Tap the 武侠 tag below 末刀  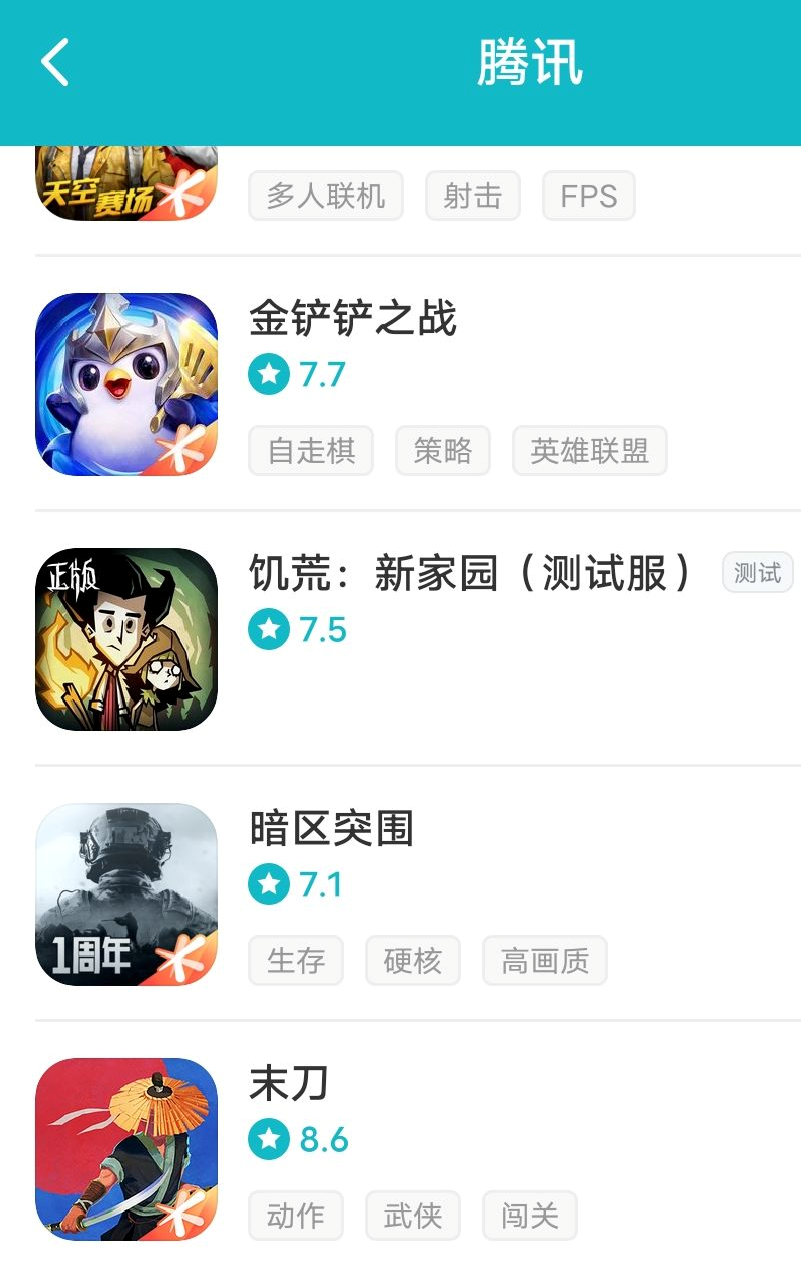(412, 1215)
